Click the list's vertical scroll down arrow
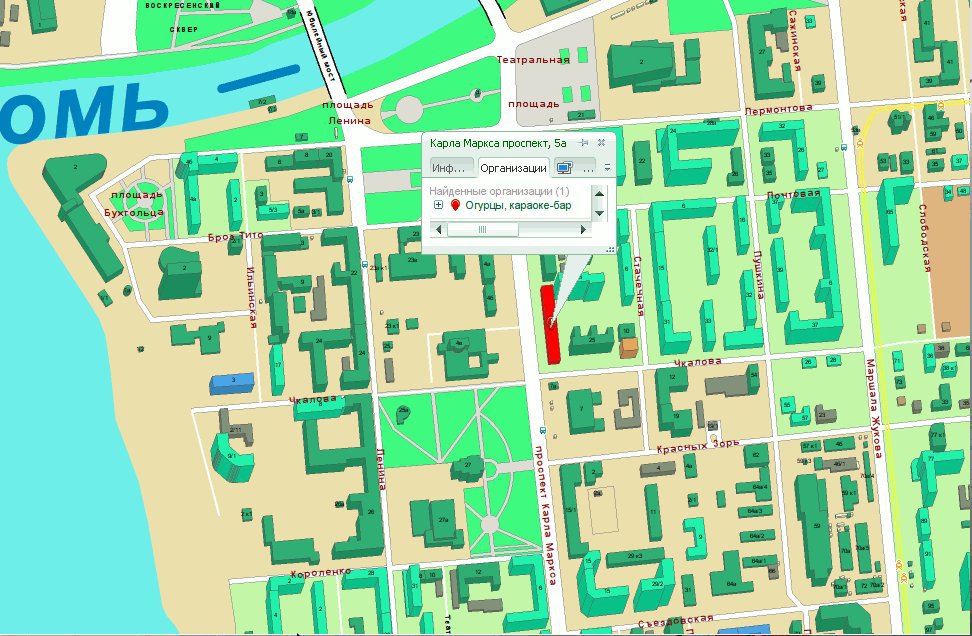This screenshot has width=972, height=636. 600,213
